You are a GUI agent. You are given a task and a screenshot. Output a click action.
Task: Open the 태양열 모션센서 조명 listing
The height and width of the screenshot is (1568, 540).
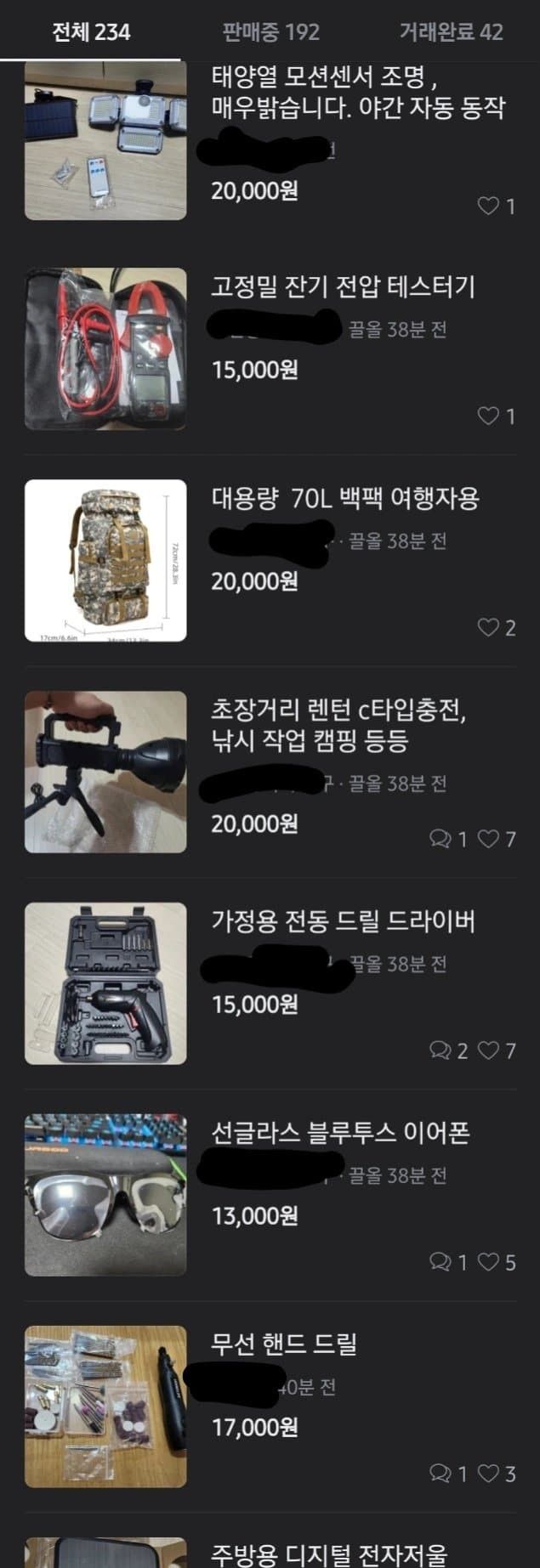coord(357,93)
